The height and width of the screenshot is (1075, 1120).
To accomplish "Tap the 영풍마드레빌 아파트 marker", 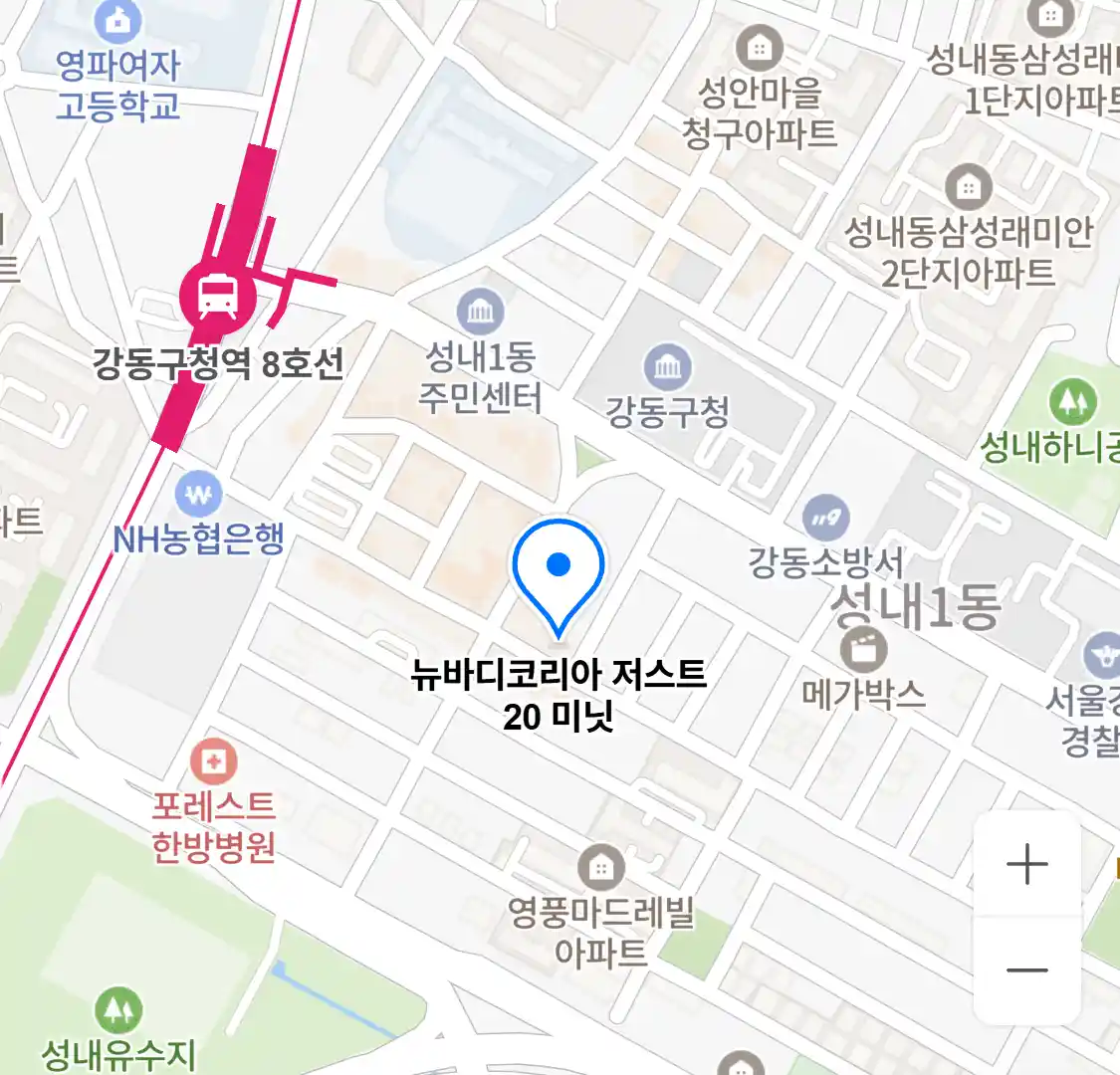I will [x=600, y=867].
